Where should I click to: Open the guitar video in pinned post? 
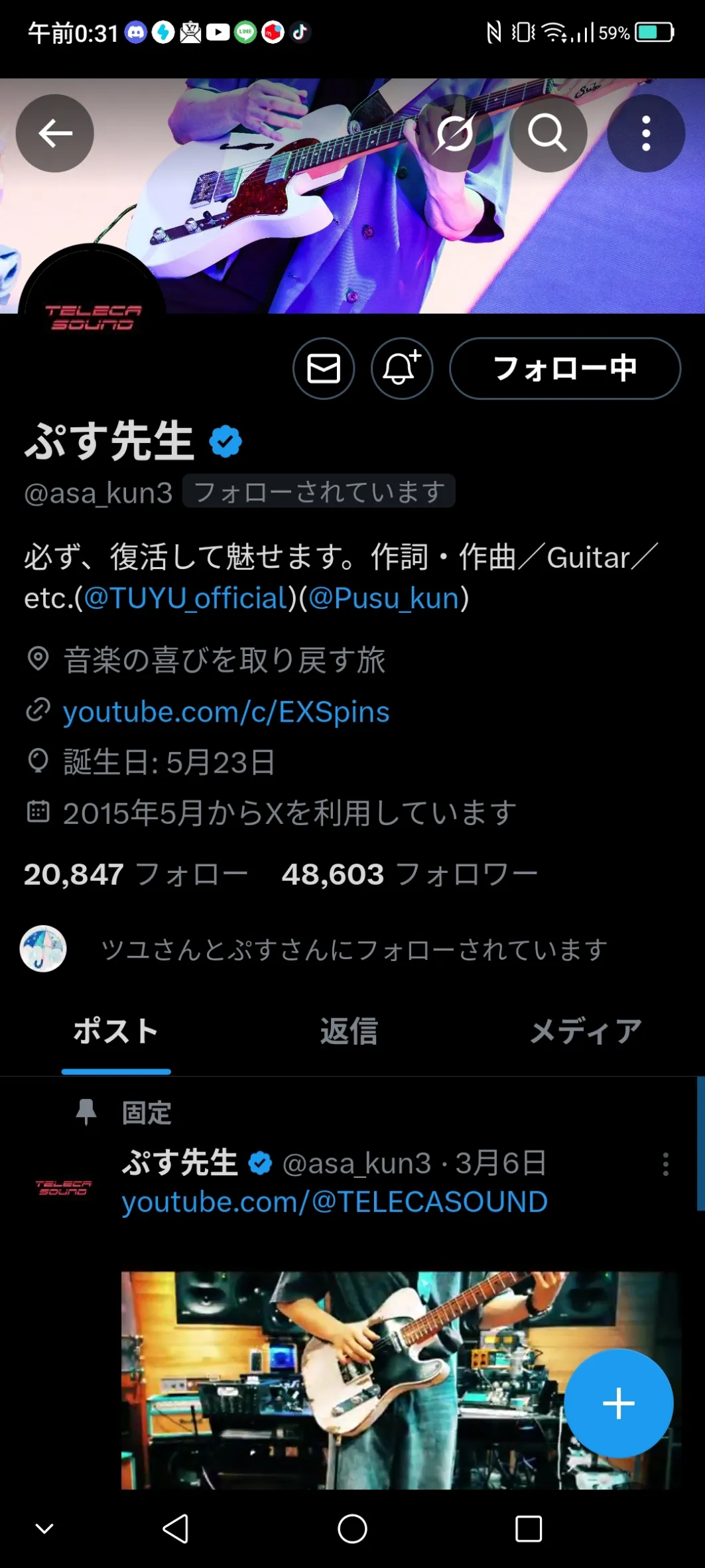point(345,1380)
